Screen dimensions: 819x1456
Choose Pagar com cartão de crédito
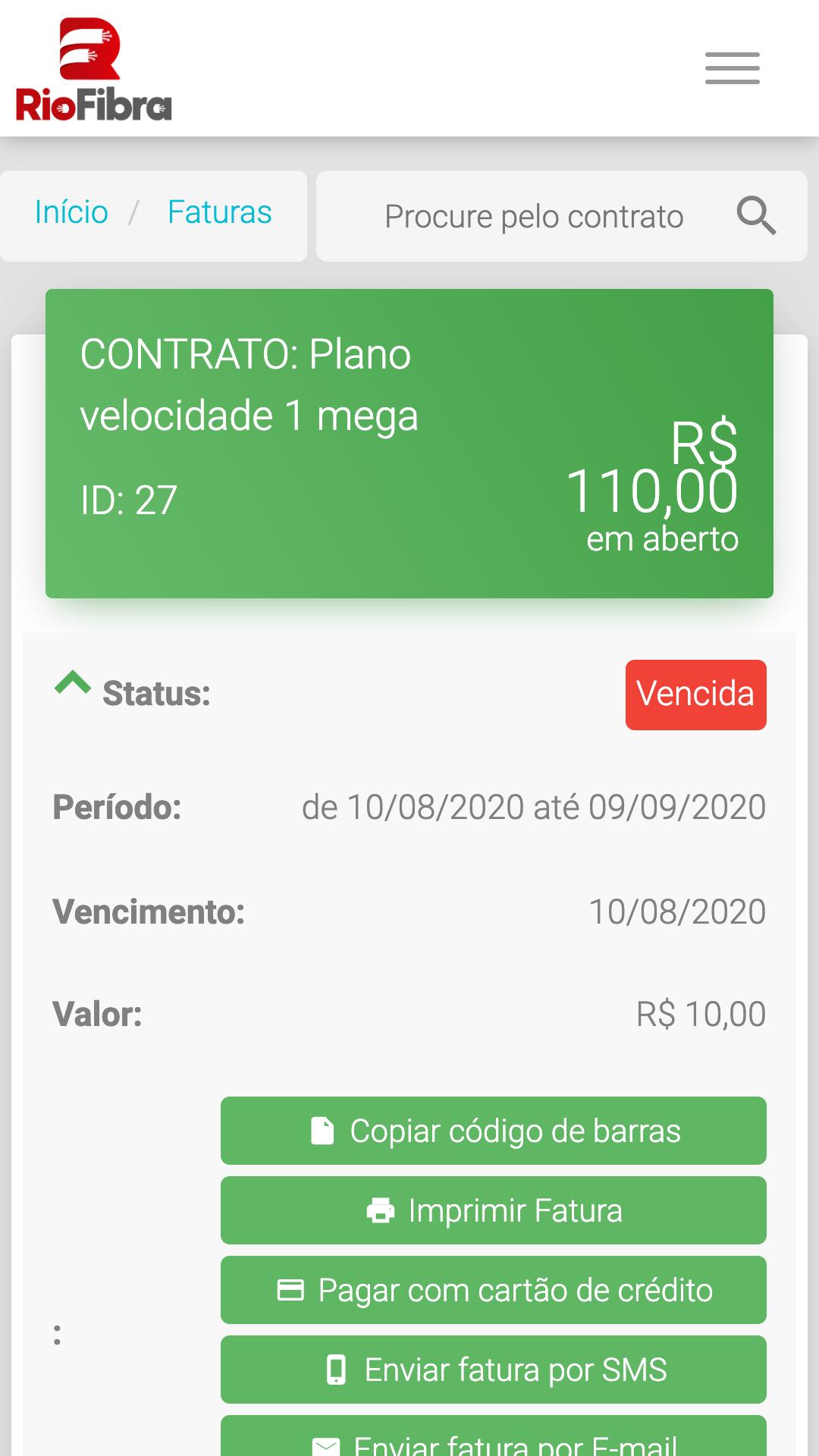(494, 1290)
